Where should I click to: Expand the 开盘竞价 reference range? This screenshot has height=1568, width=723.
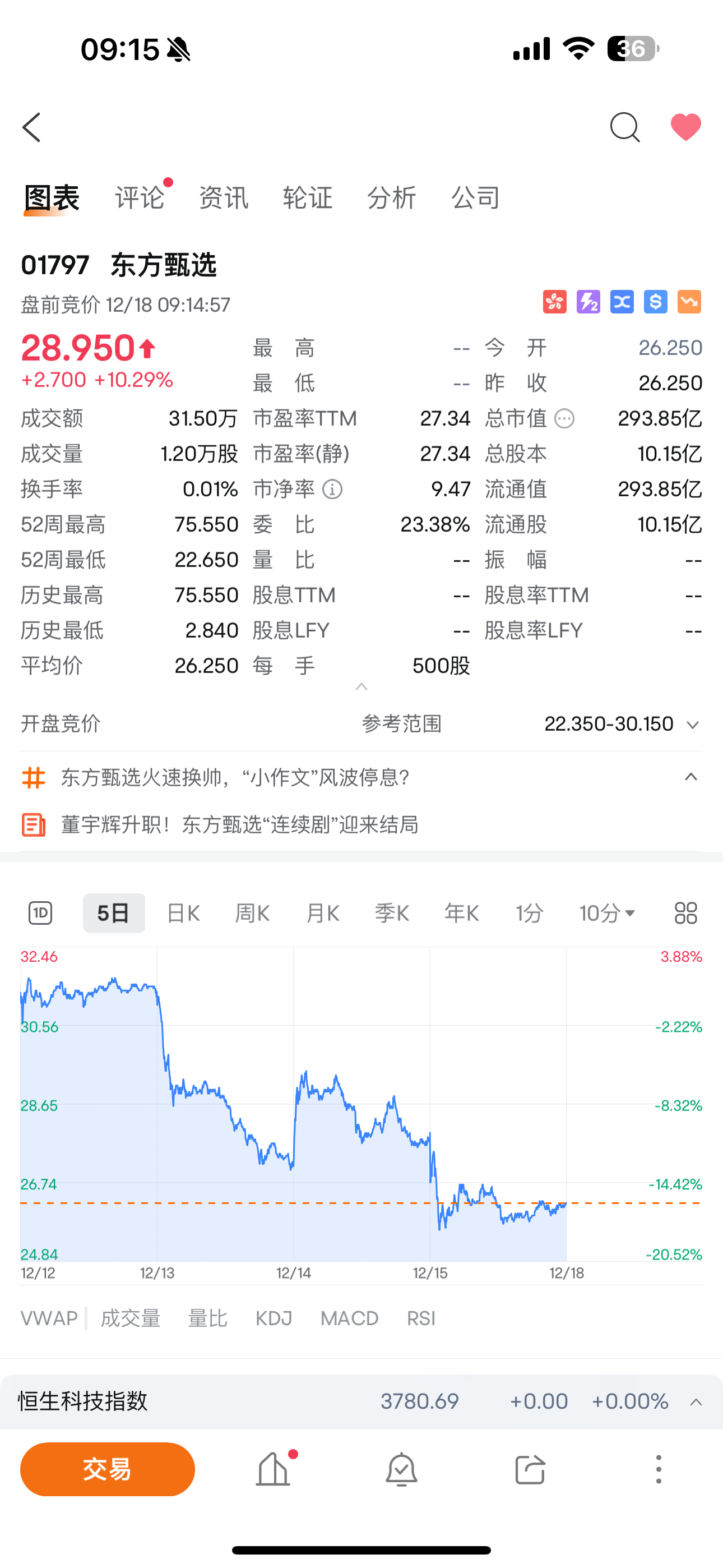692,725
